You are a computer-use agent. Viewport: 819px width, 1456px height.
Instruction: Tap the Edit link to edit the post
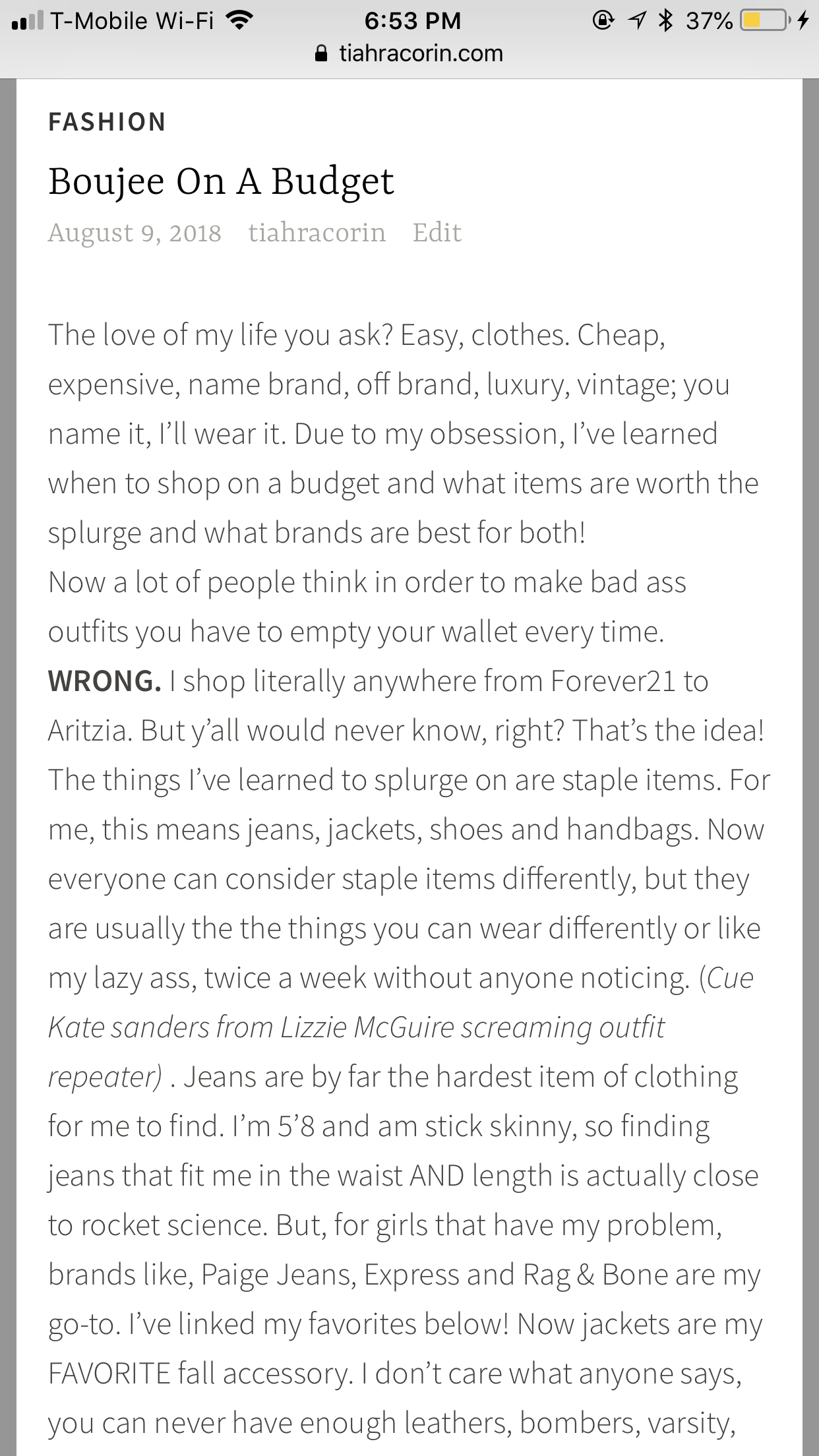437,233
